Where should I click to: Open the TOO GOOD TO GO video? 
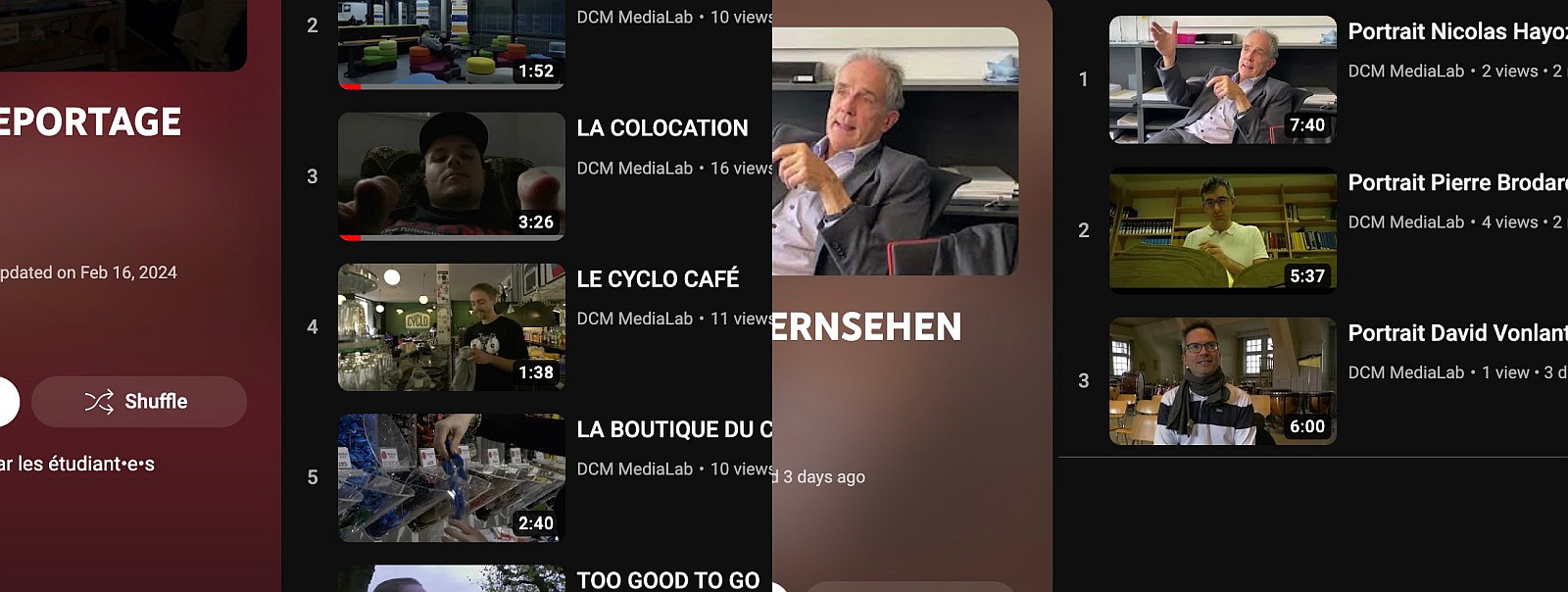click(667, 579)
